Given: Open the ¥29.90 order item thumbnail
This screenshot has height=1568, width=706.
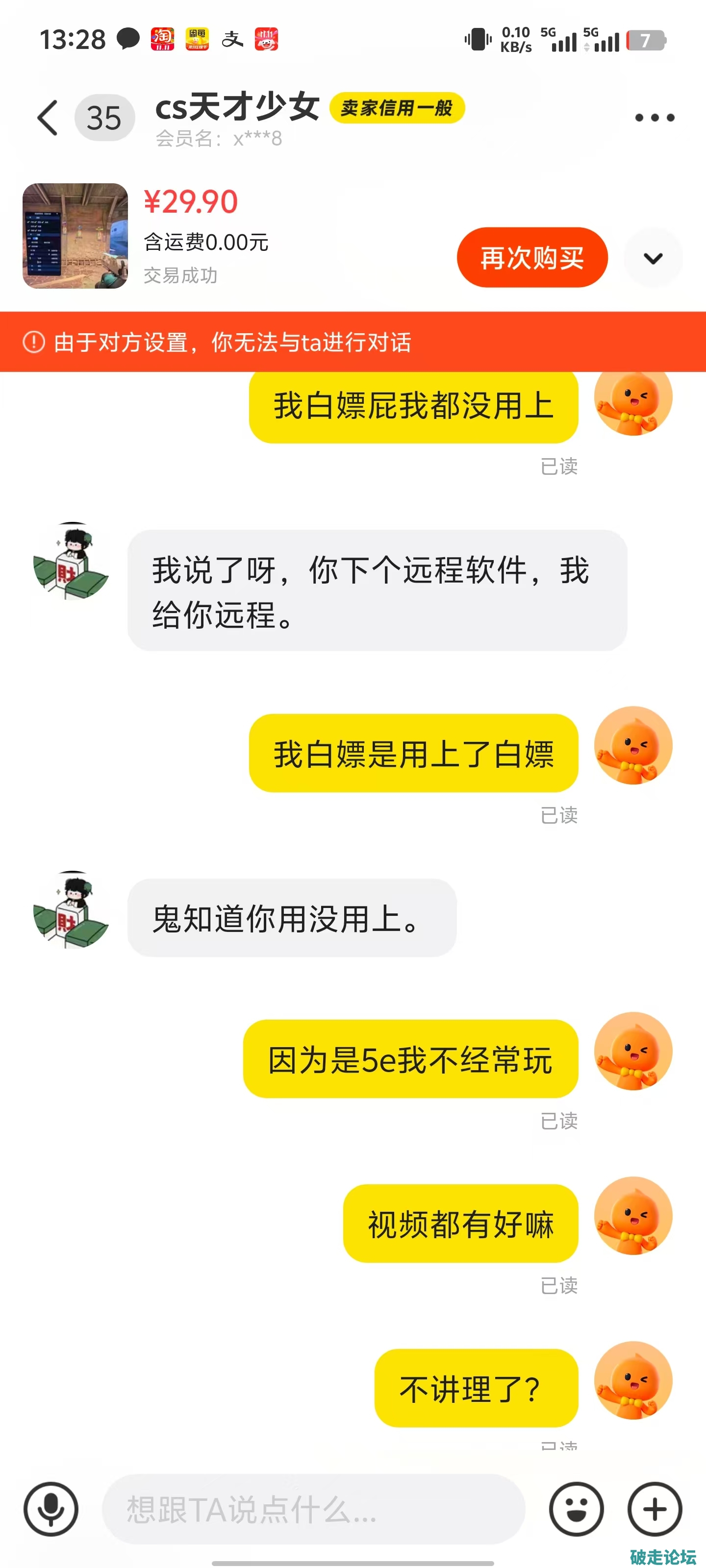Looking at the screenshot, I should [75, 236].
